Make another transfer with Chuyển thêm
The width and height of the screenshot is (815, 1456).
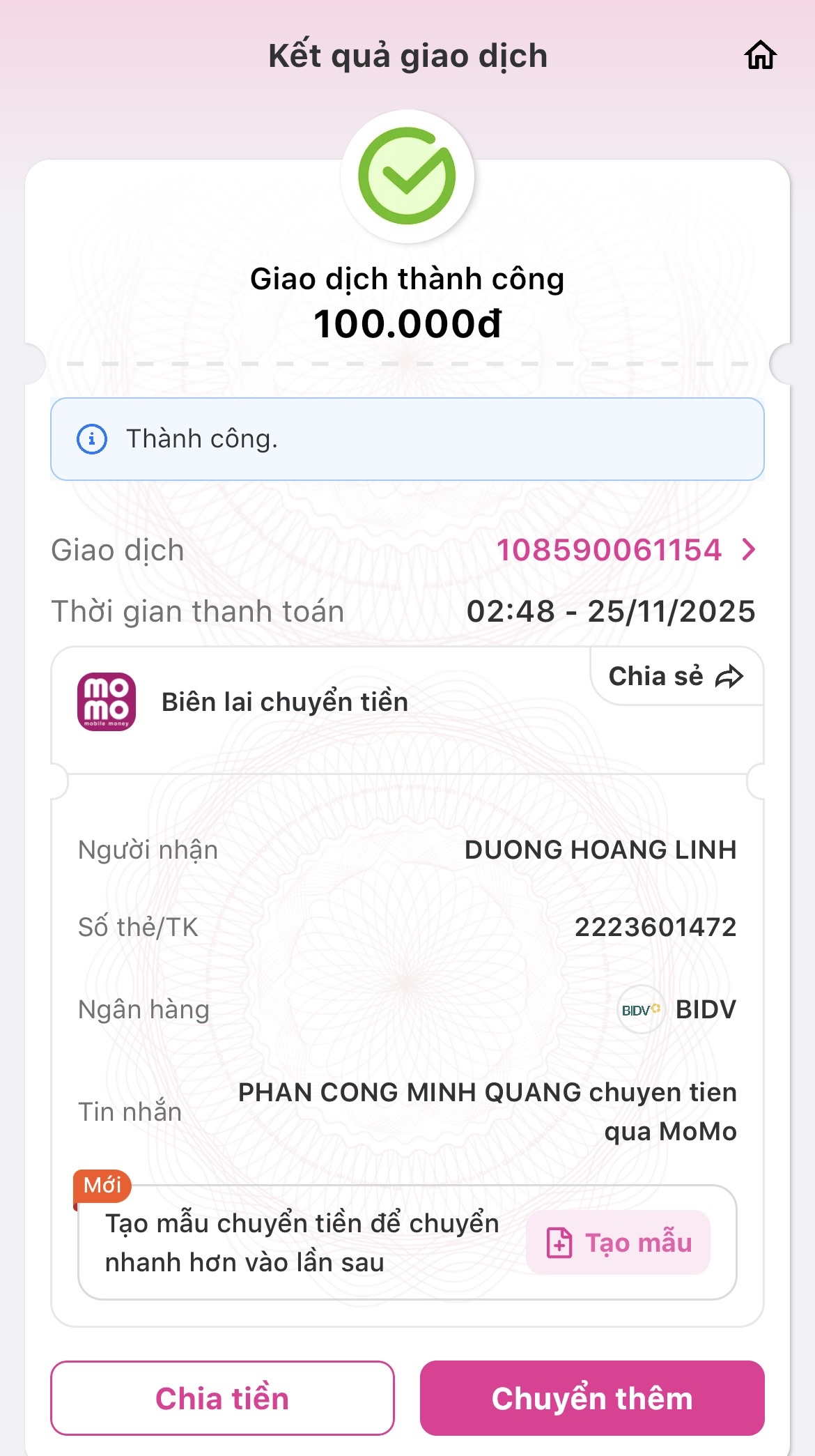click(592, 1398)
